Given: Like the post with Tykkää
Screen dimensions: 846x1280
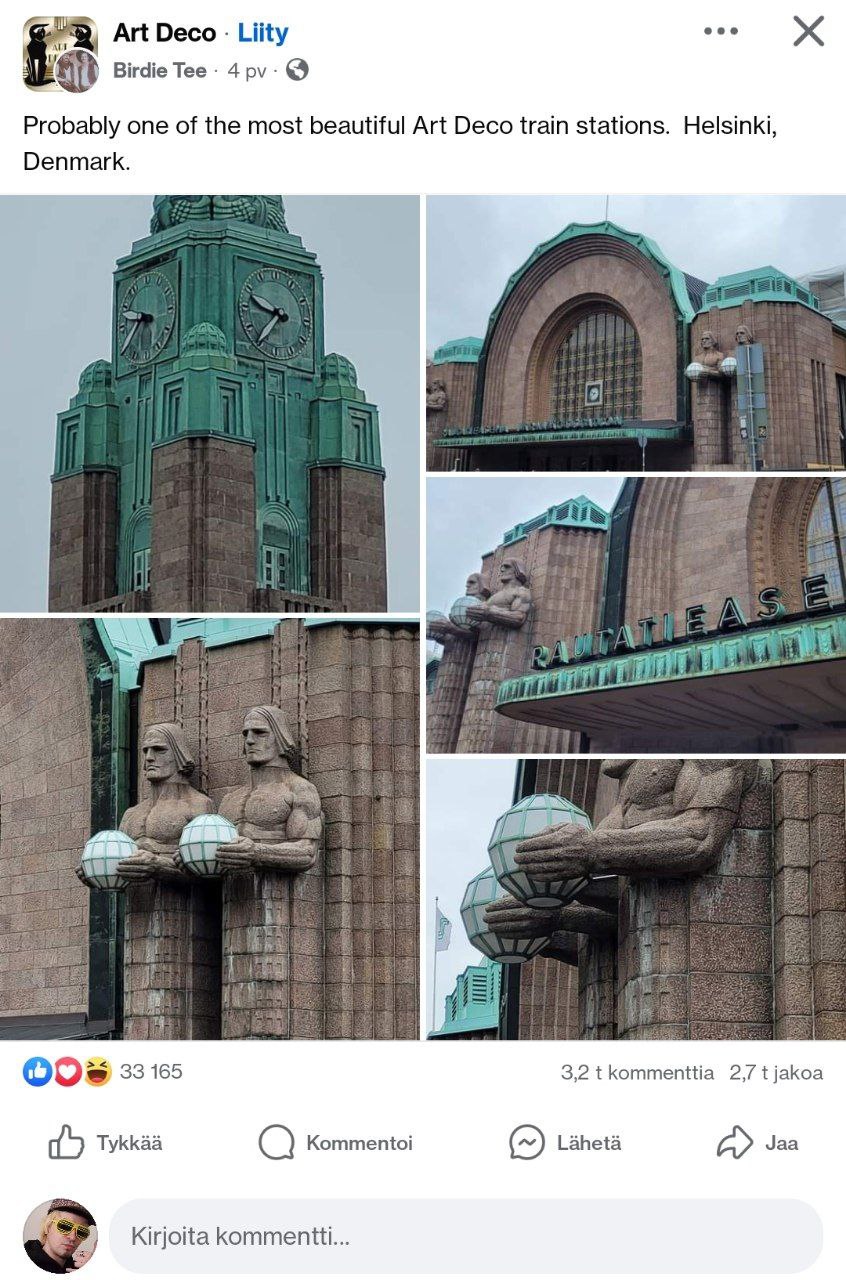Looking at the screenshot, I should pyautogui.click(x=106, y=1143).
